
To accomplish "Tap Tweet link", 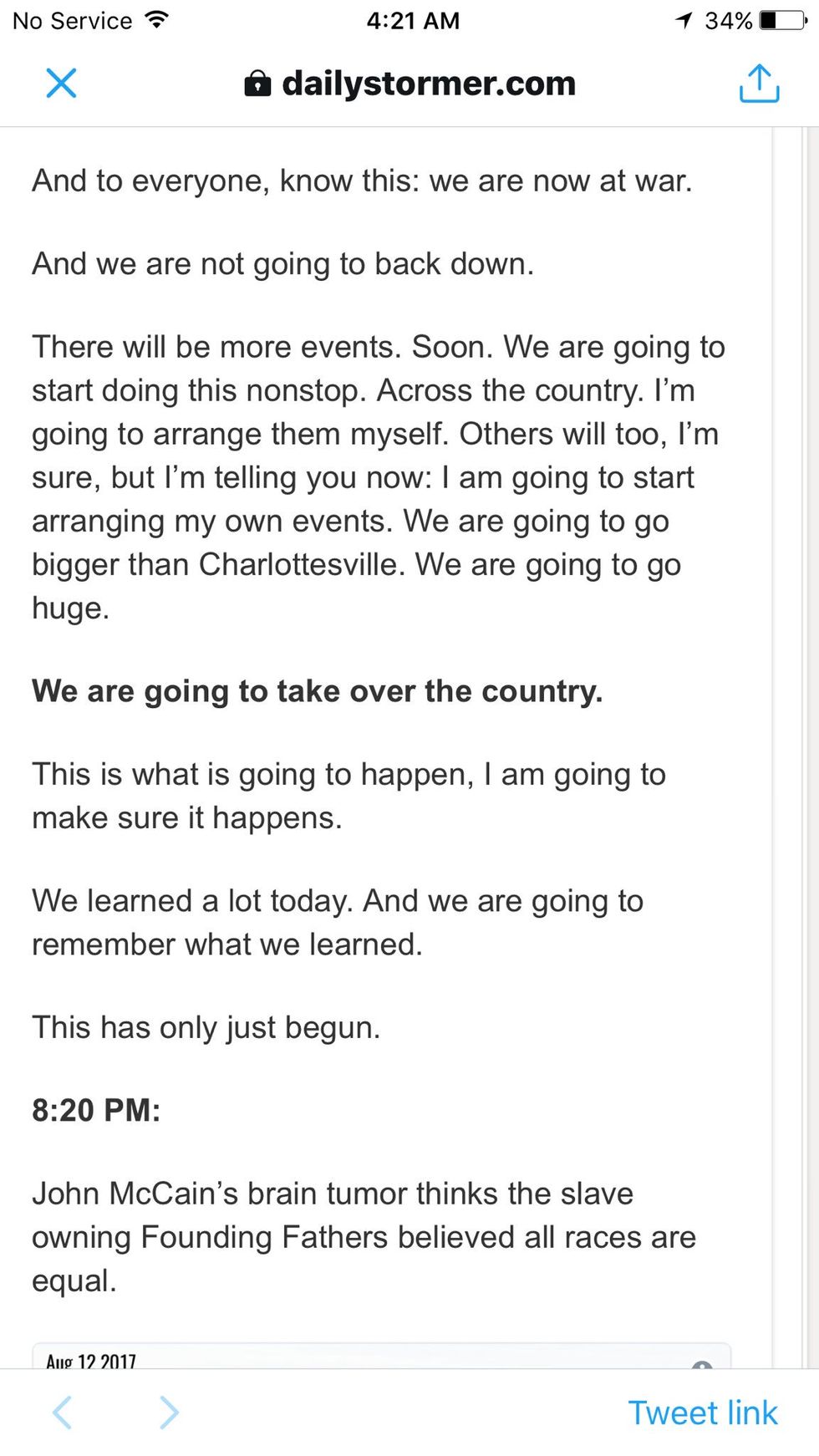I will click(702, 1413).
